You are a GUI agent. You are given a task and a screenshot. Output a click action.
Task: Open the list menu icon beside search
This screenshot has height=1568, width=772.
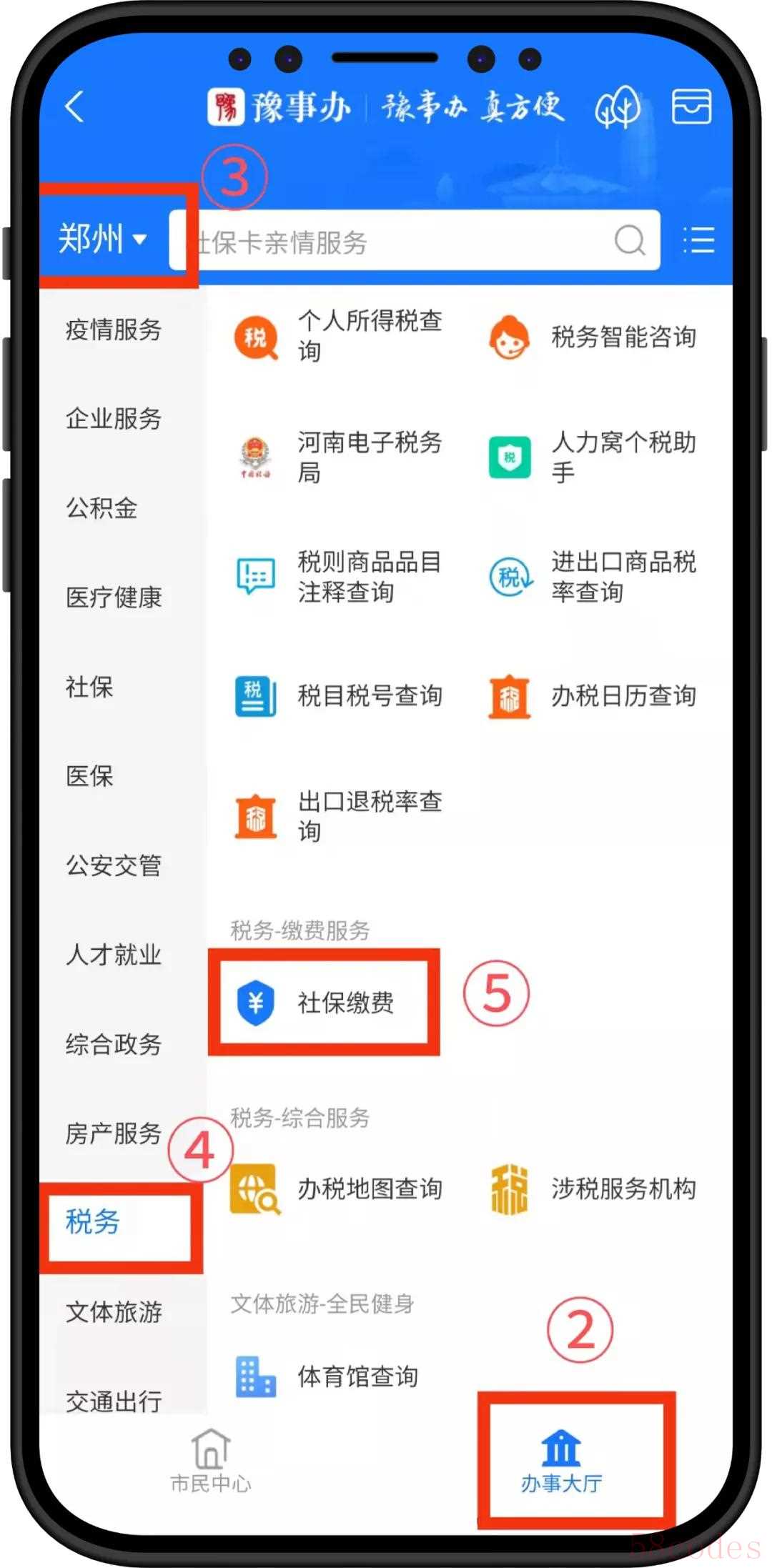pos(698,240)
